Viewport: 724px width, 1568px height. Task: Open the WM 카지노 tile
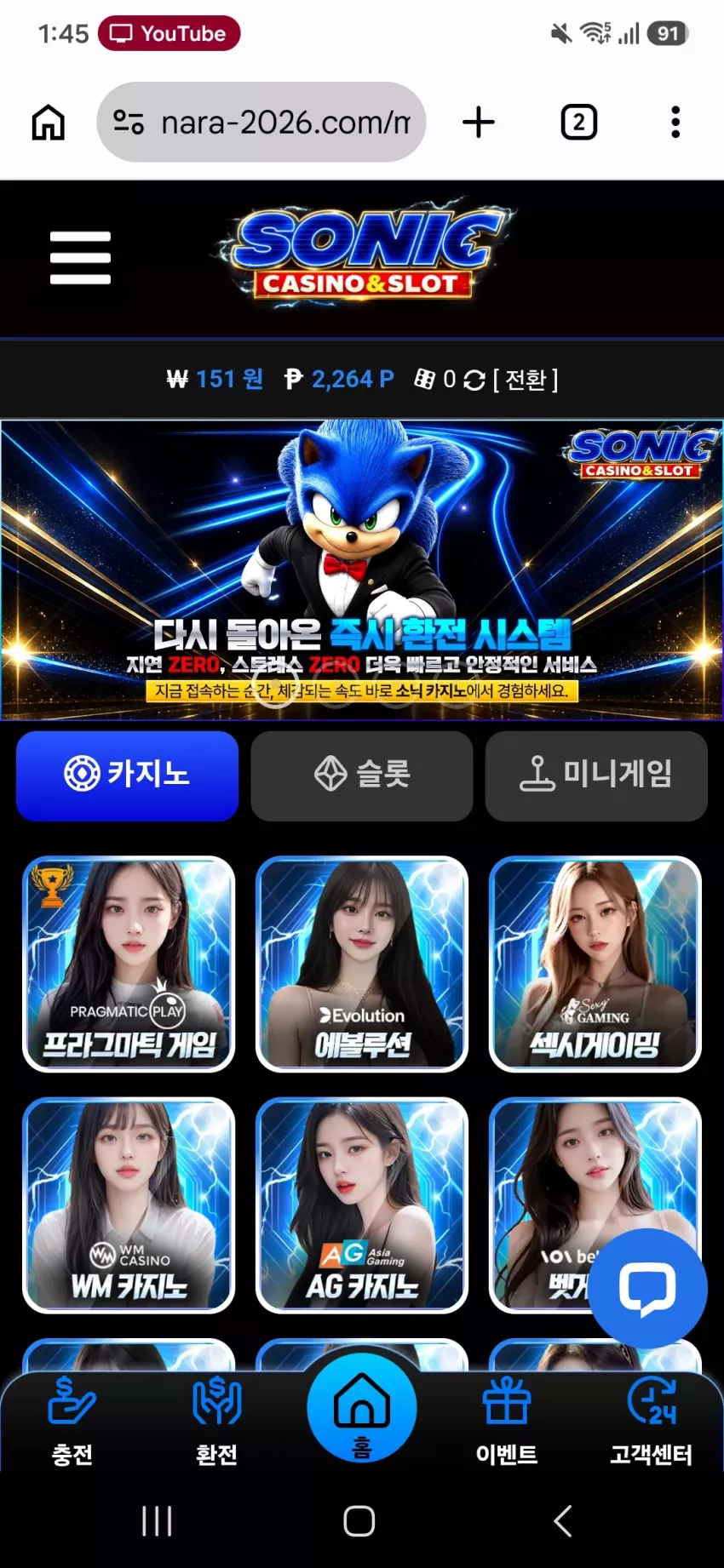point(129,1205)
